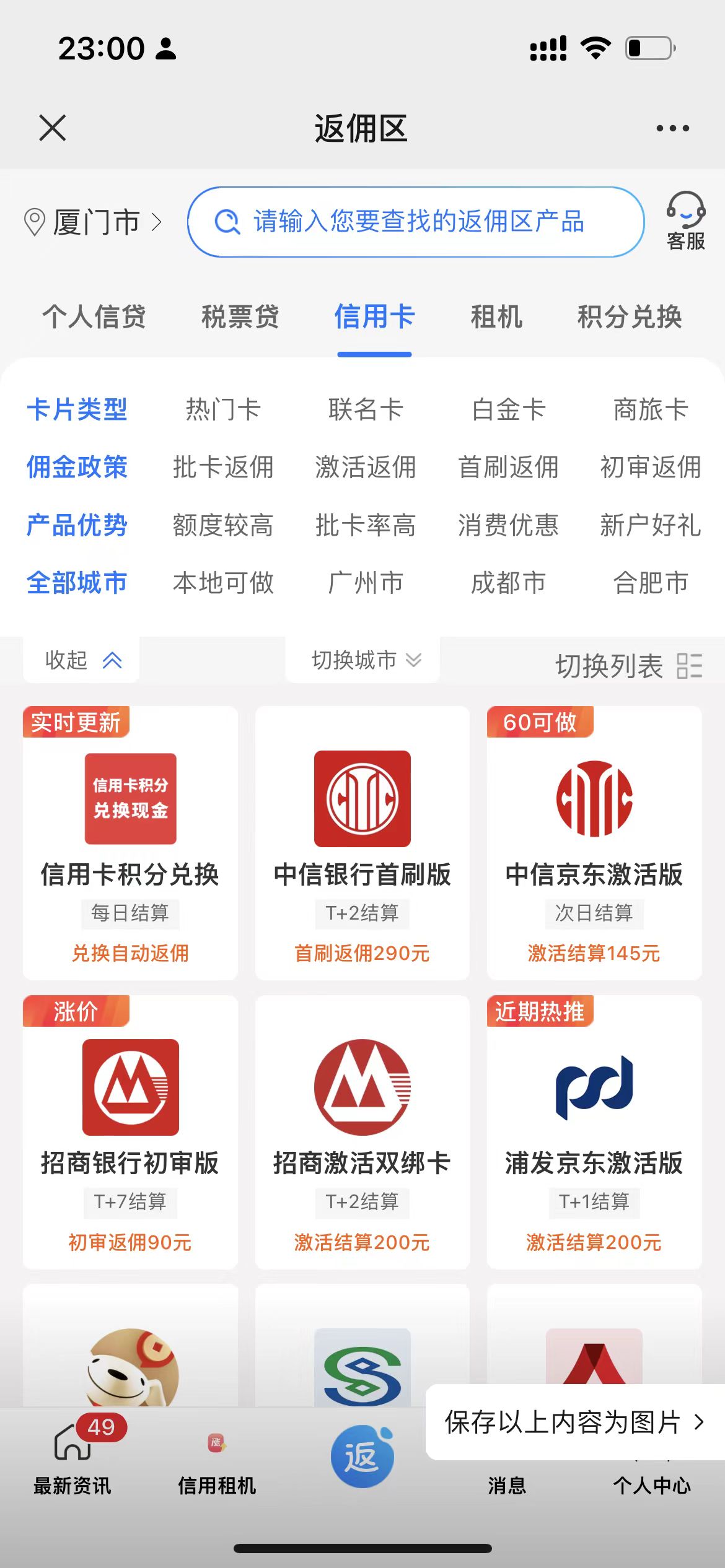Collapse filters with 收起
The image size is (725, 1568).
[82, 660]
